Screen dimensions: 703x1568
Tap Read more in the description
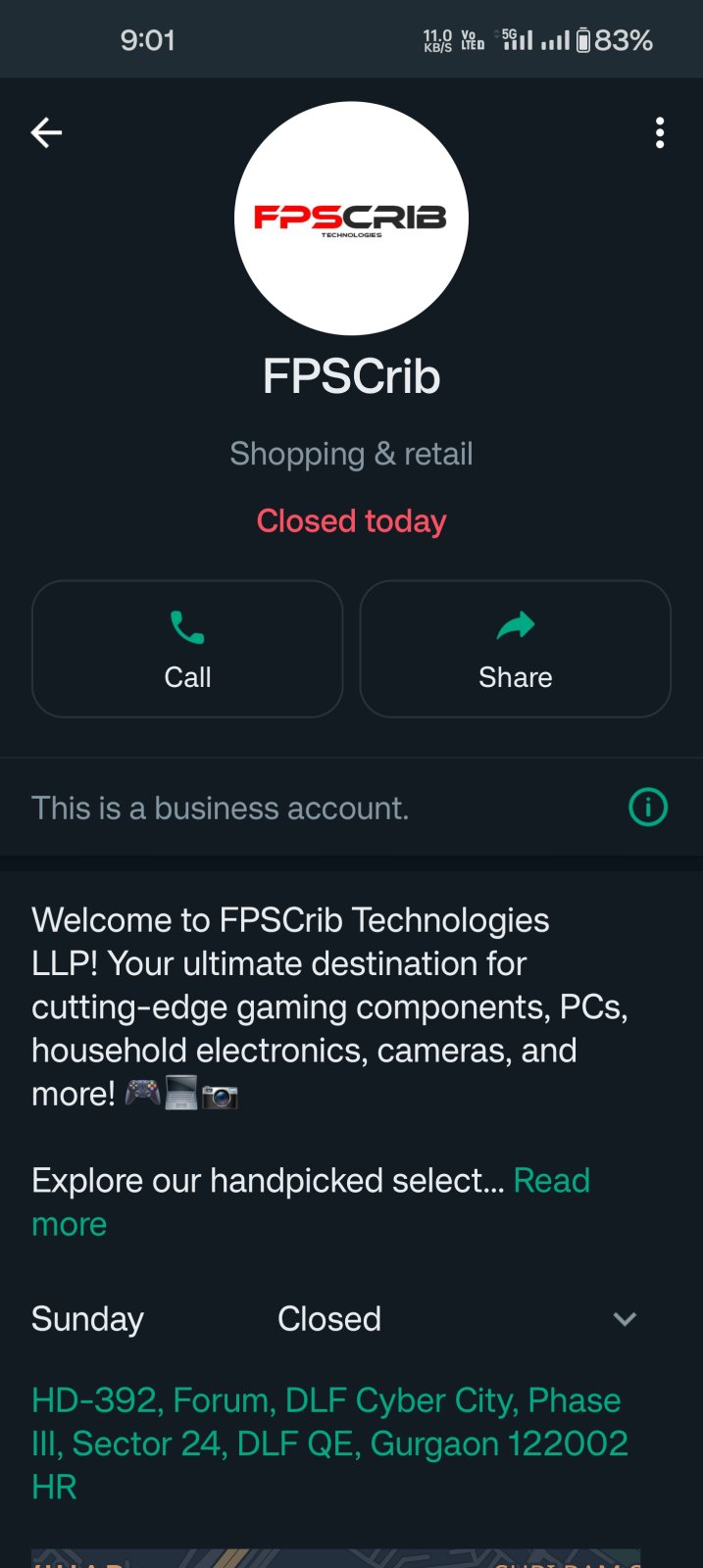pos(551,1181)
